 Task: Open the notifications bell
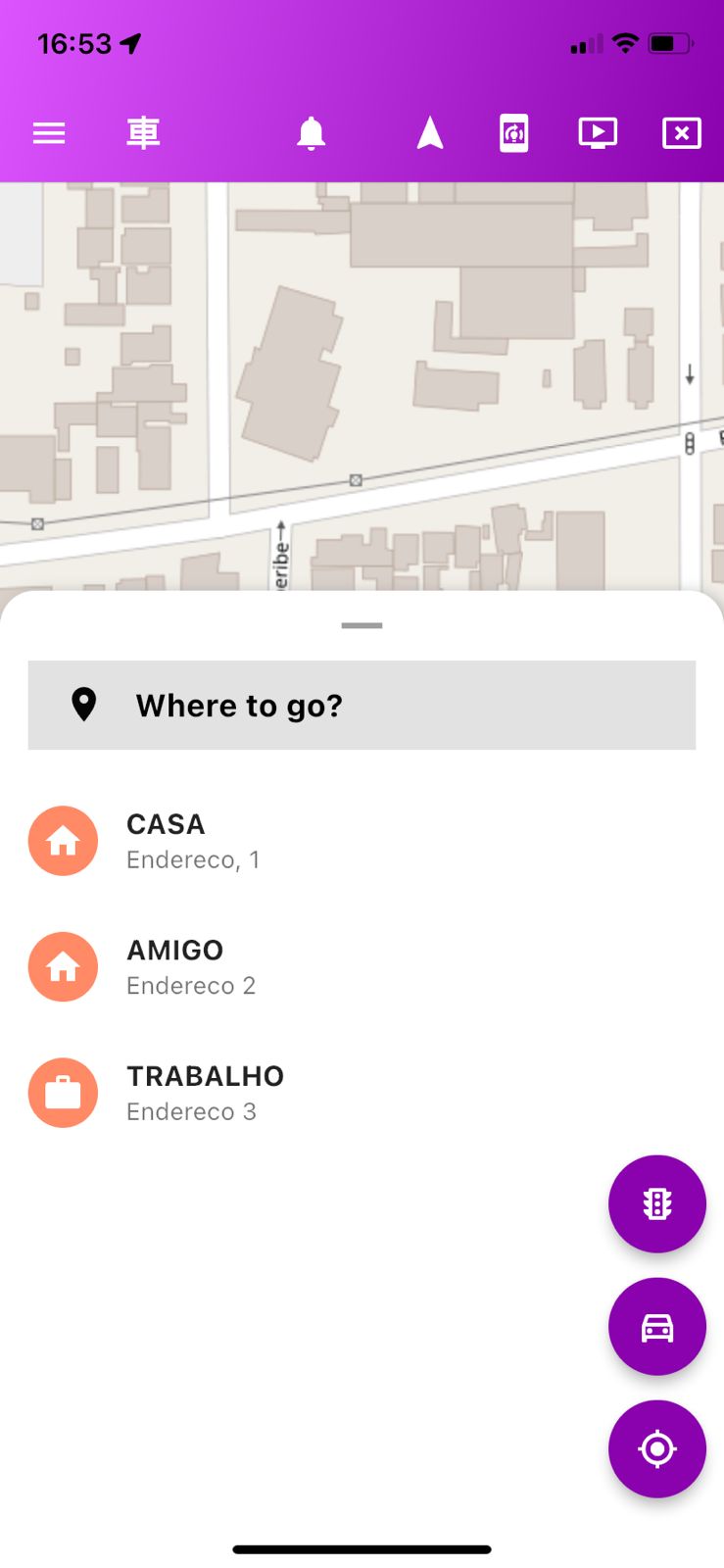click(x=311, y=133)
